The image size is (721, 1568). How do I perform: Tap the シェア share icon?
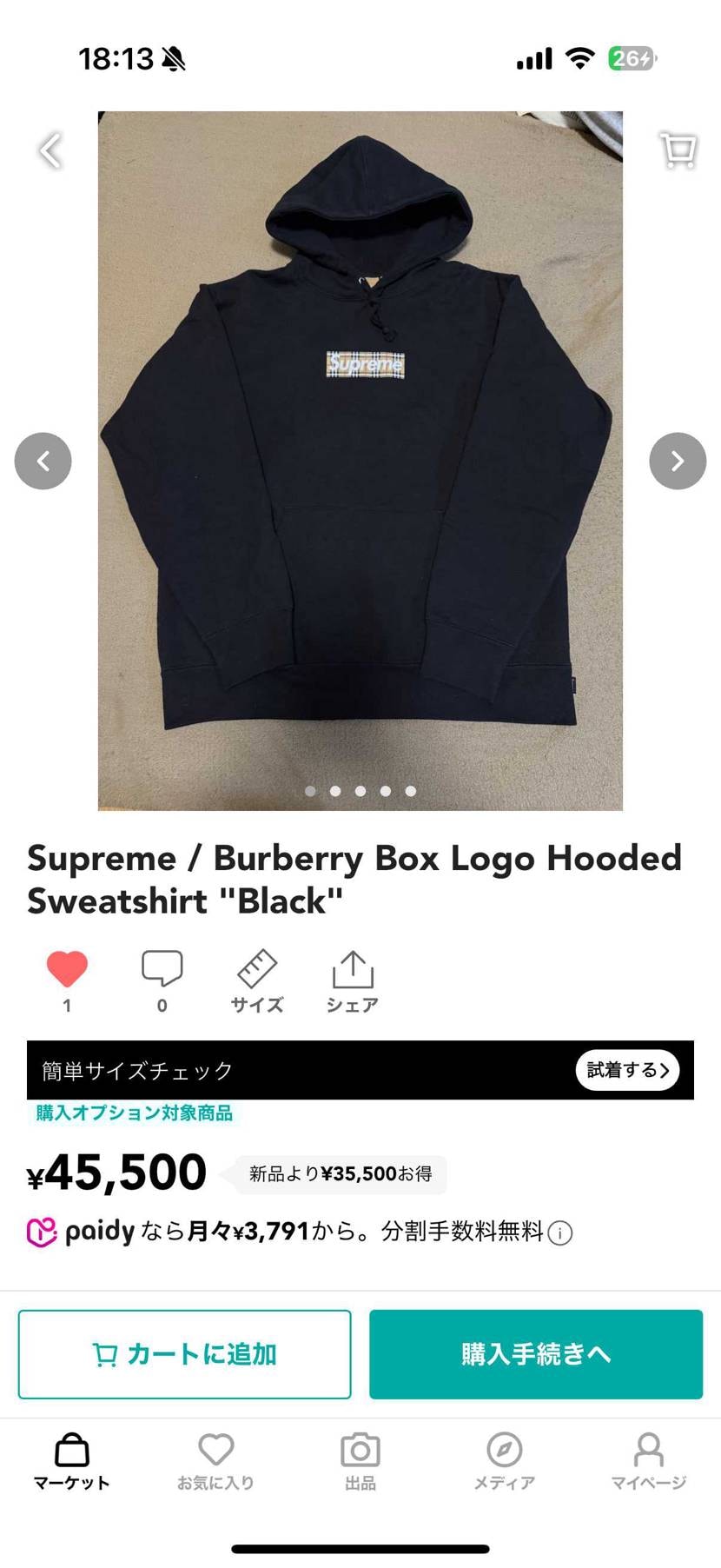coord(351,967)
